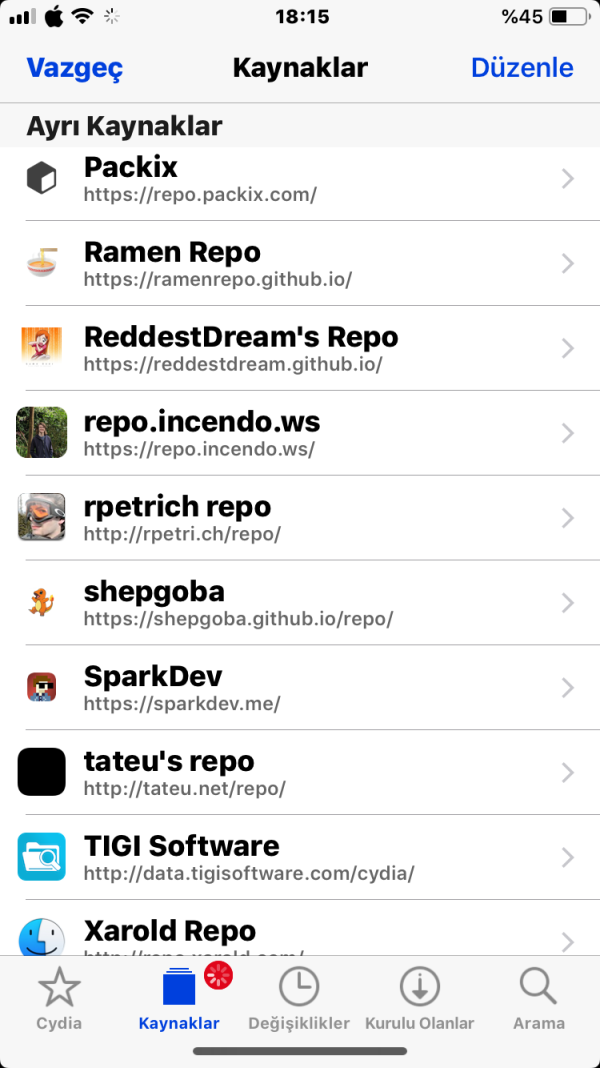Open the Packix source
Image resolution: width=600 pixels, height=1068 pixels.
pos(300,179)
